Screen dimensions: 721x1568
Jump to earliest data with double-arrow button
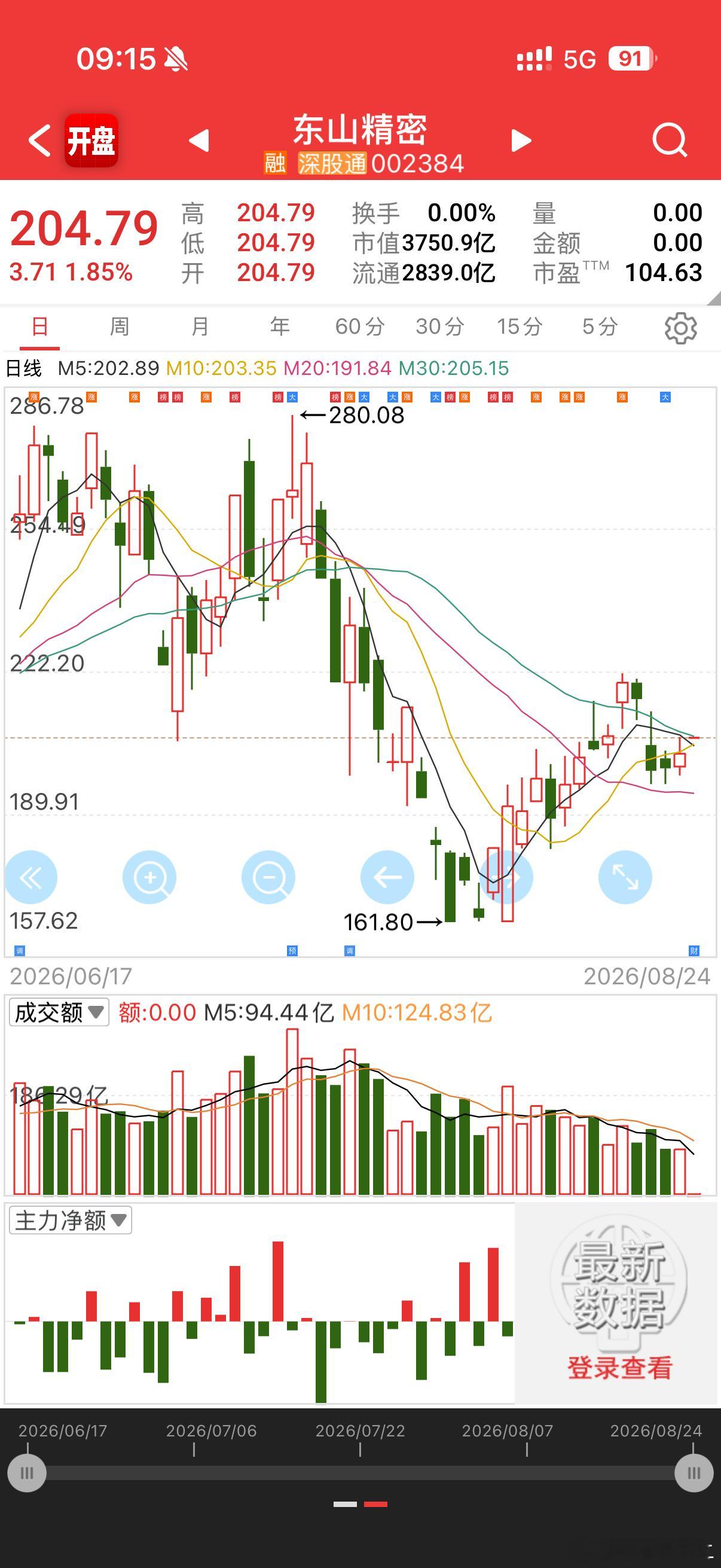[30, 877]
